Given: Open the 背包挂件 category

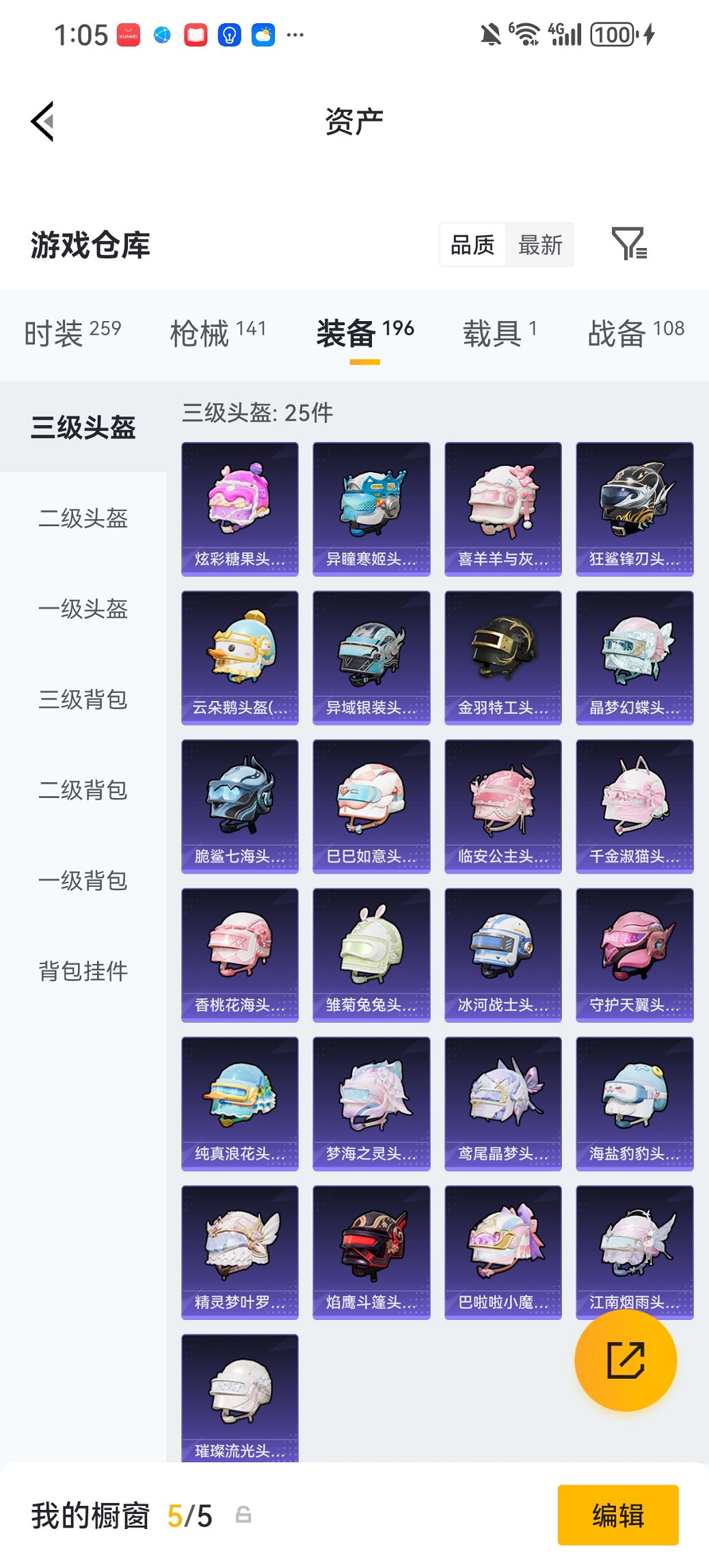Looking at the screenshot, I should [83, 971].
